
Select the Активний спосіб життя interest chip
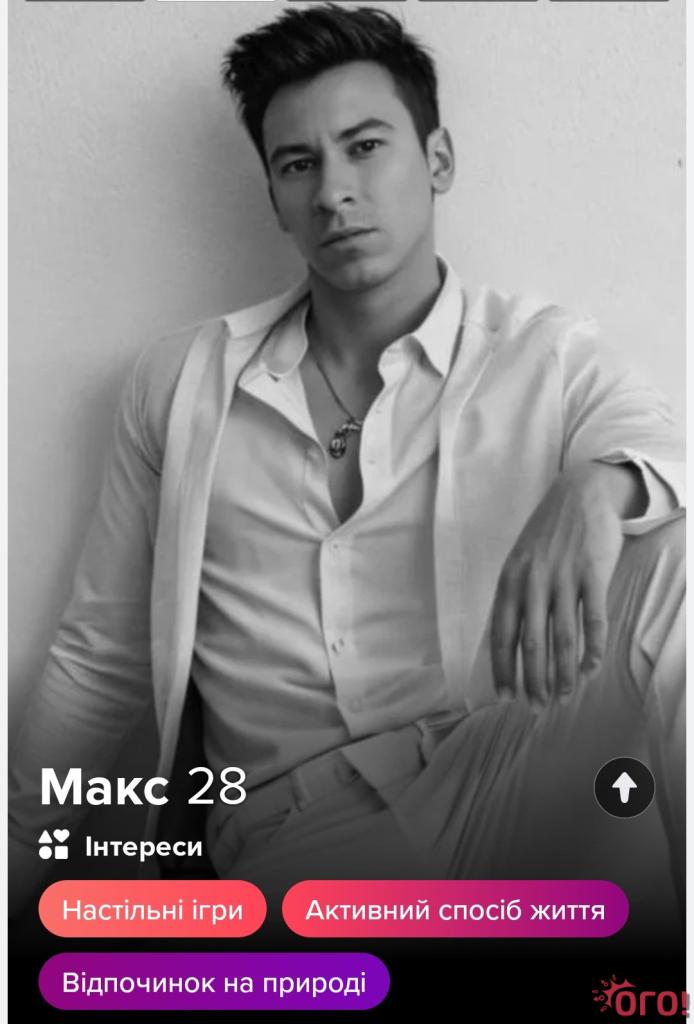coord(455,910)
